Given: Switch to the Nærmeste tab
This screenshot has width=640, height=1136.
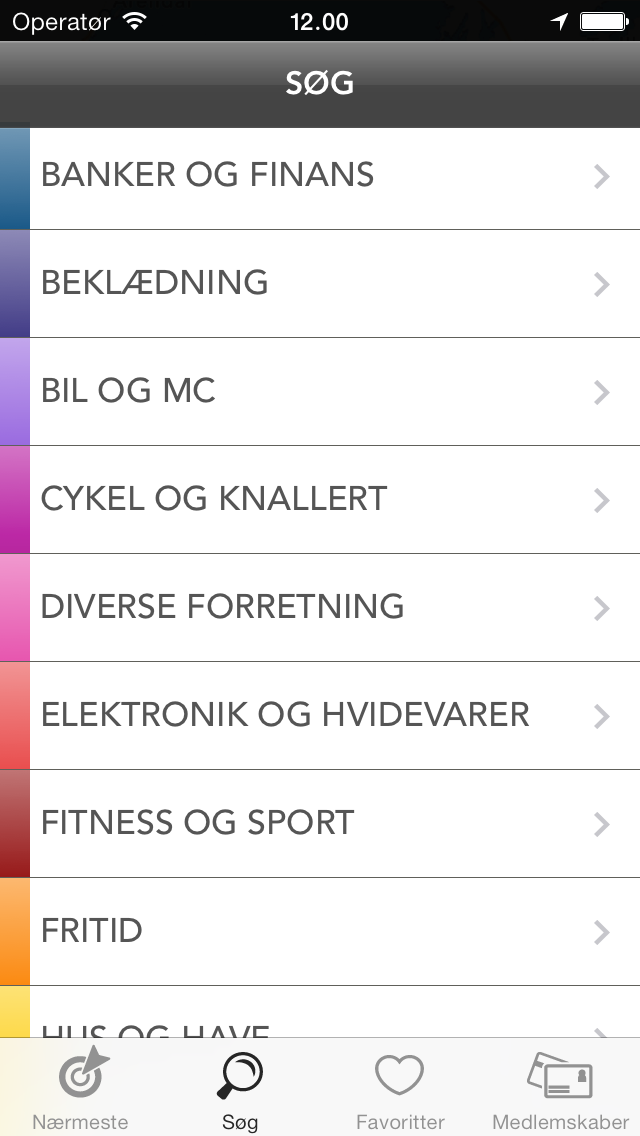Looking at the screenshot, I should tap(80, 1088).
